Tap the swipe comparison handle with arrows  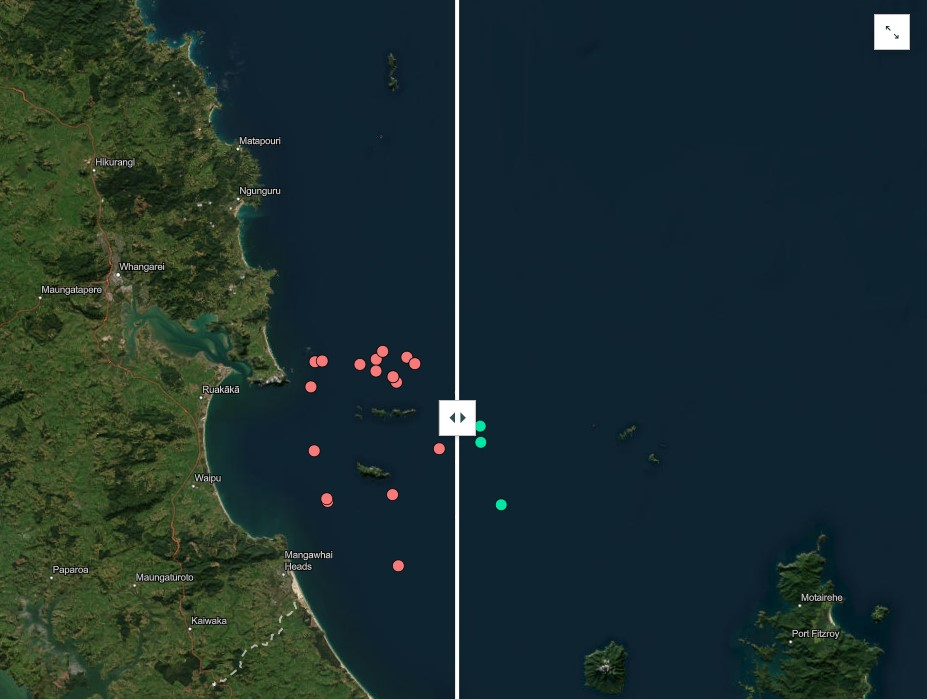tap(457, 417)
